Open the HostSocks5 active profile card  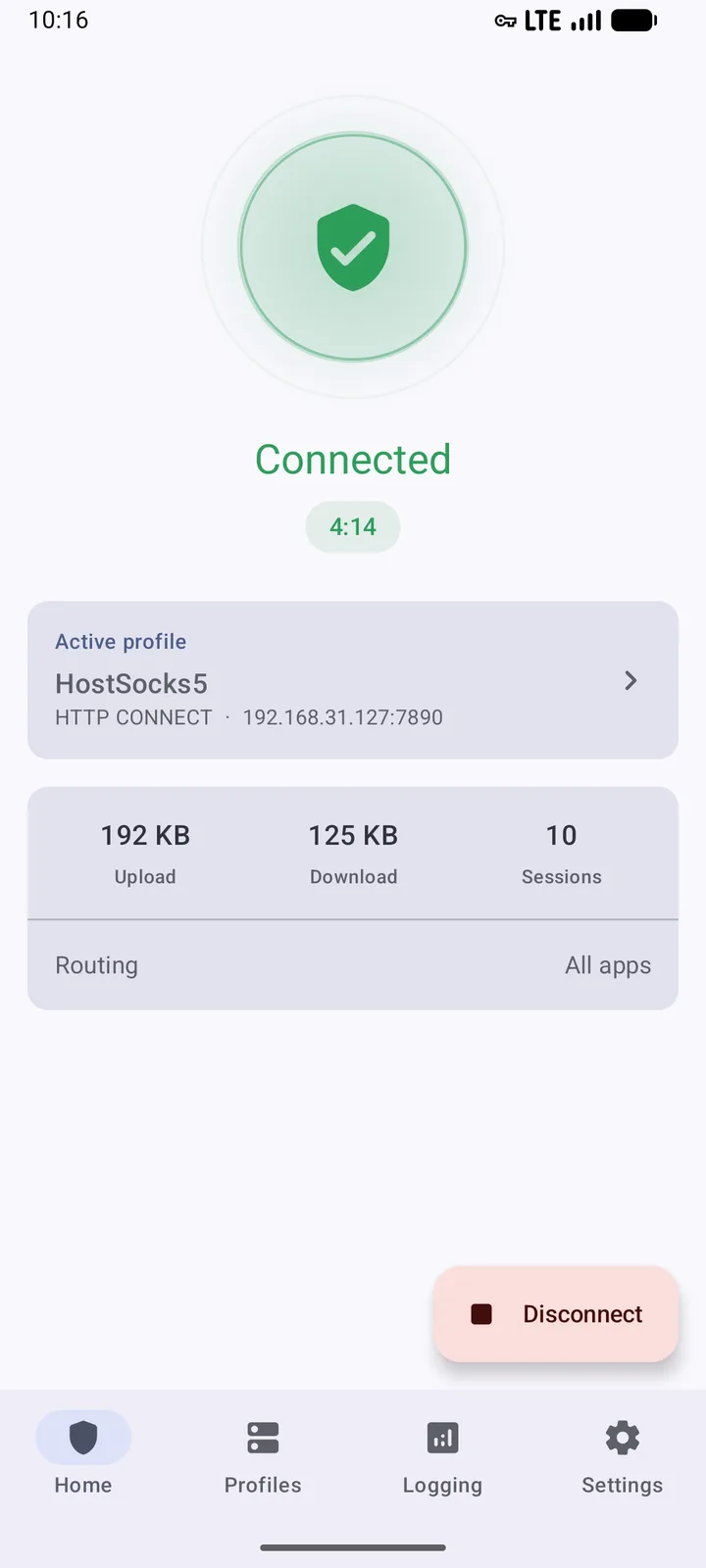(353, 680)
